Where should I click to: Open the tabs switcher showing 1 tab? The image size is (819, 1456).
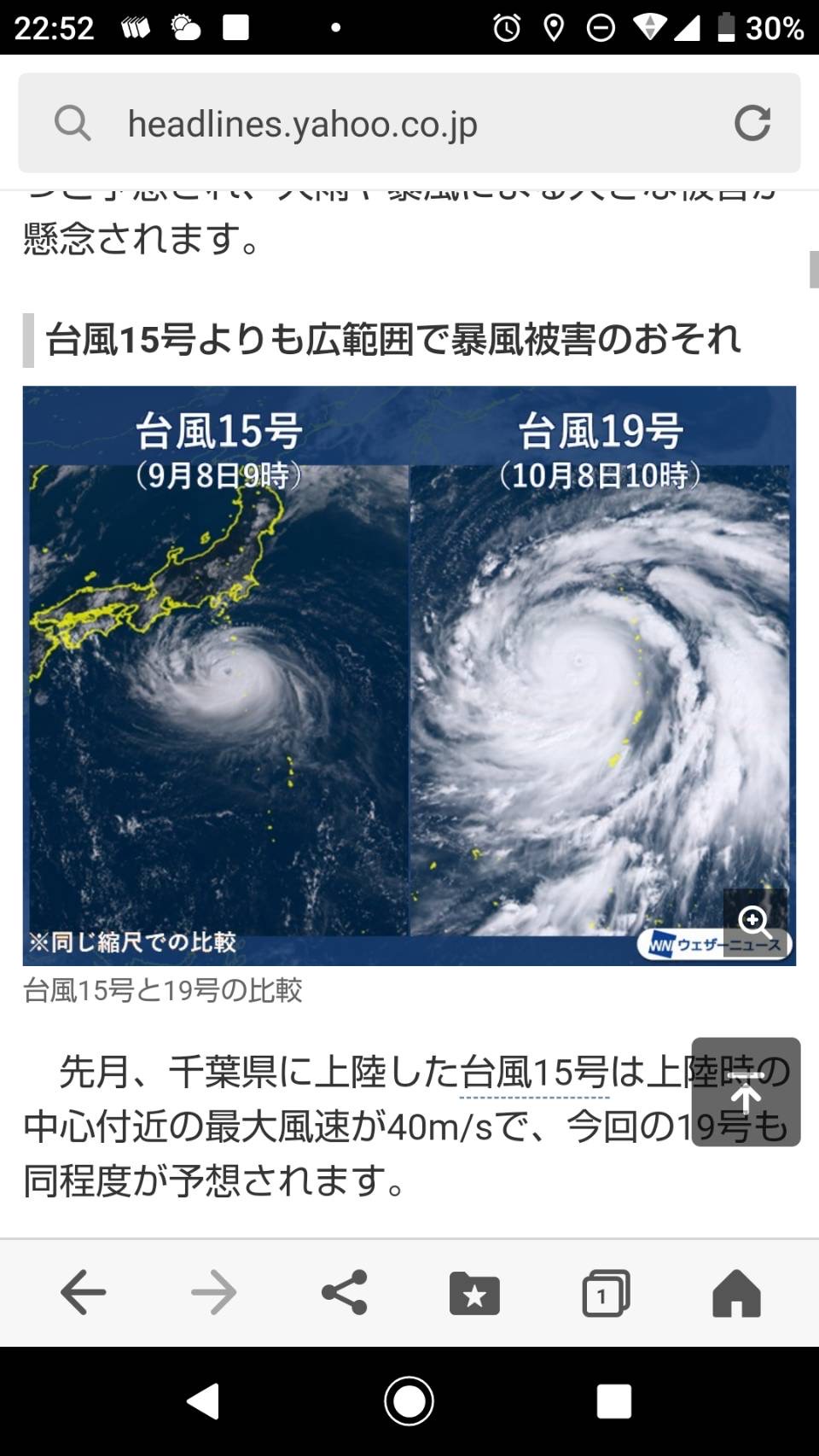[606, 1293]
